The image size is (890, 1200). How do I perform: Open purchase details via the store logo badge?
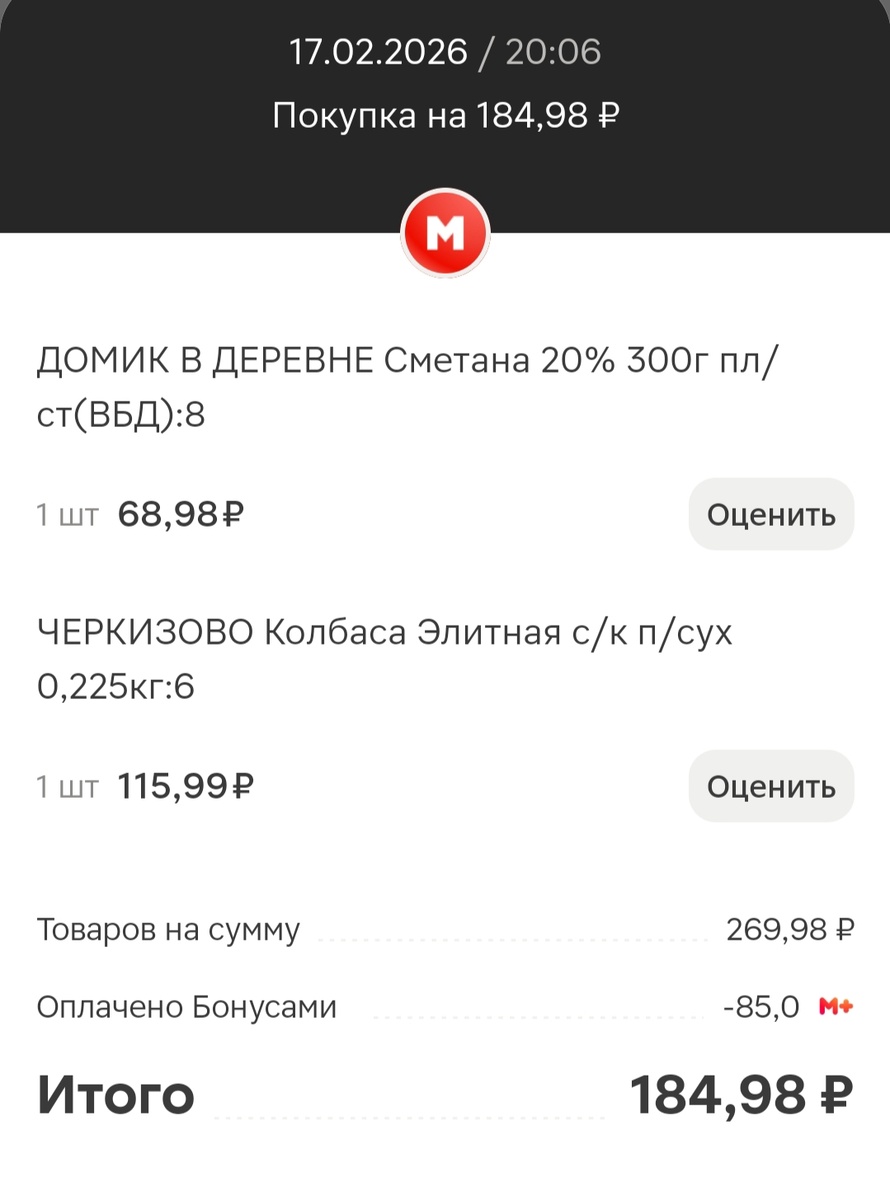pyautogui.click(x=446, y=232)
